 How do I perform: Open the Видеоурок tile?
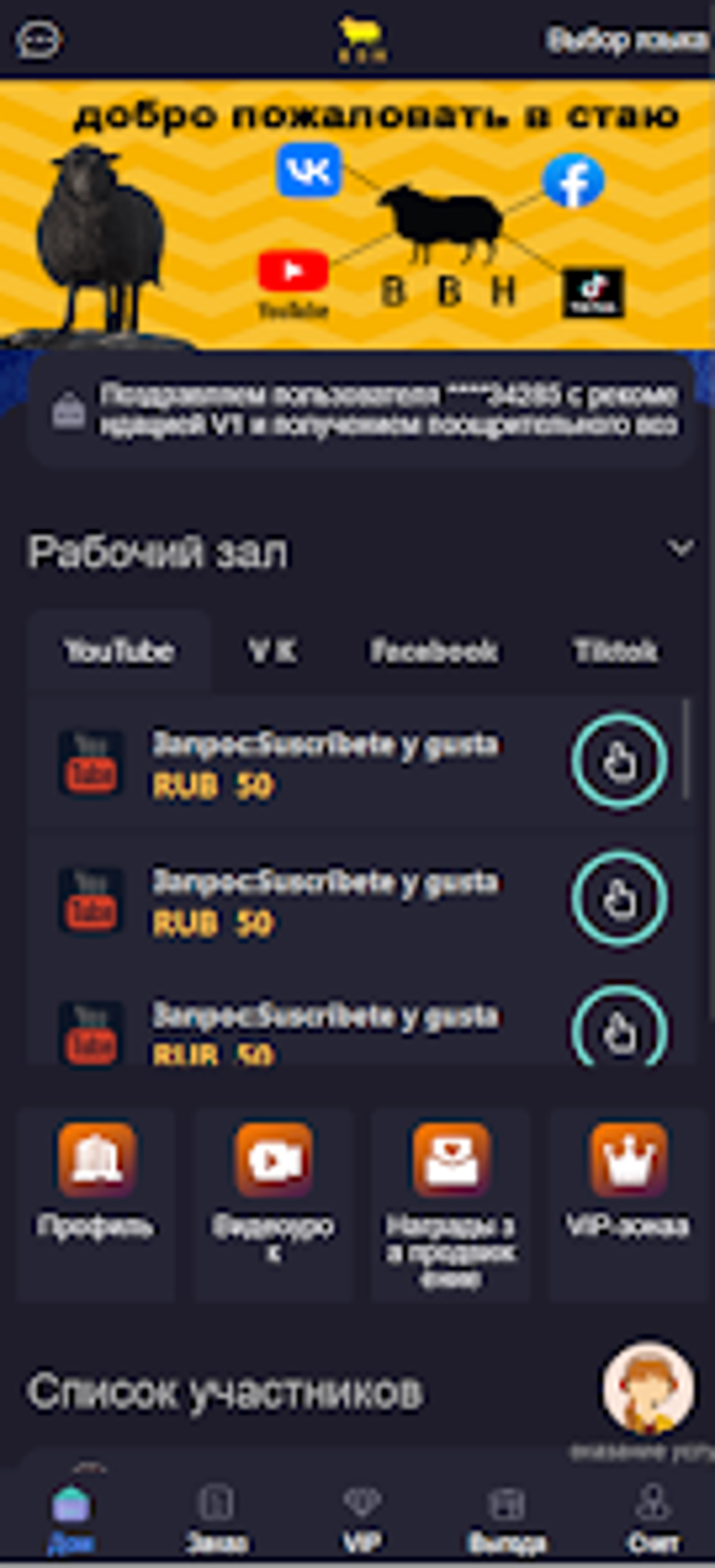[273, 1203]
